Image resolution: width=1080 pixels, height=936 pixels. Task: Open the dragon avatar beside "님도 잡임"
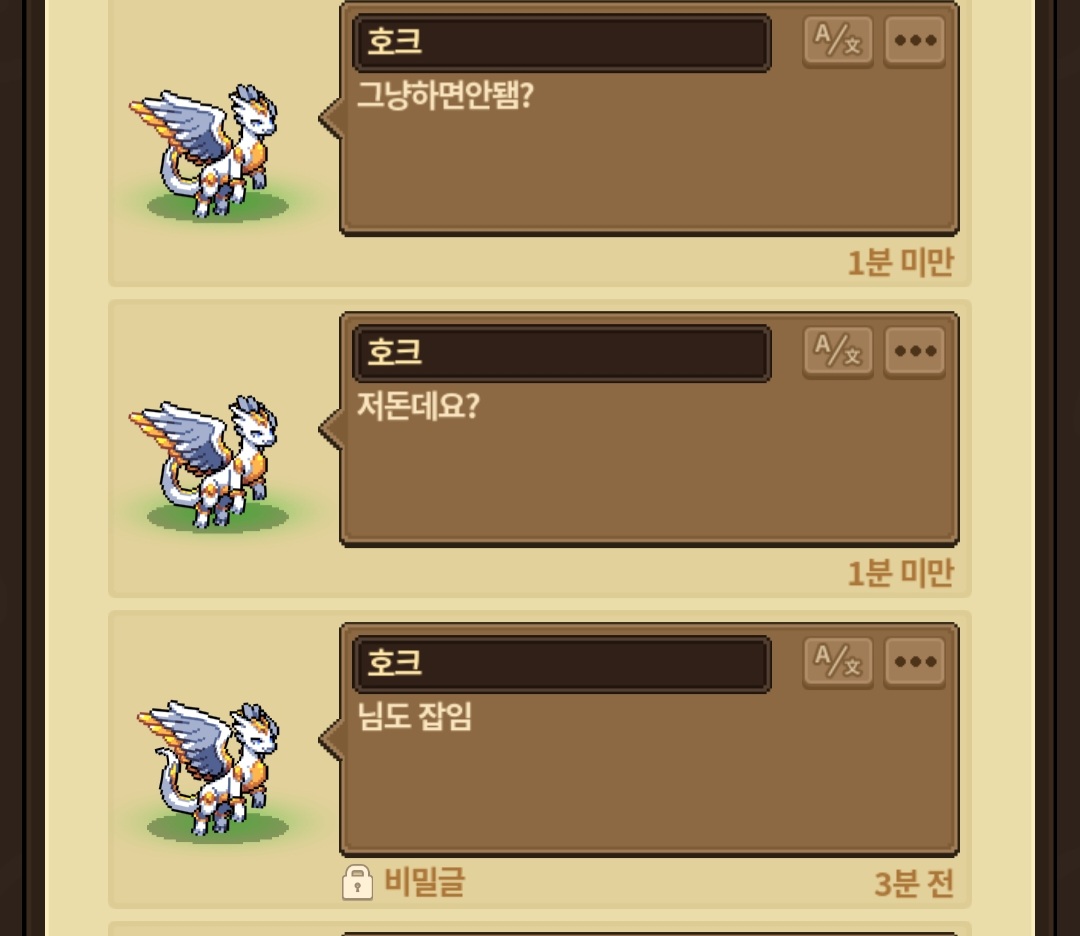[x=210, y=771]
